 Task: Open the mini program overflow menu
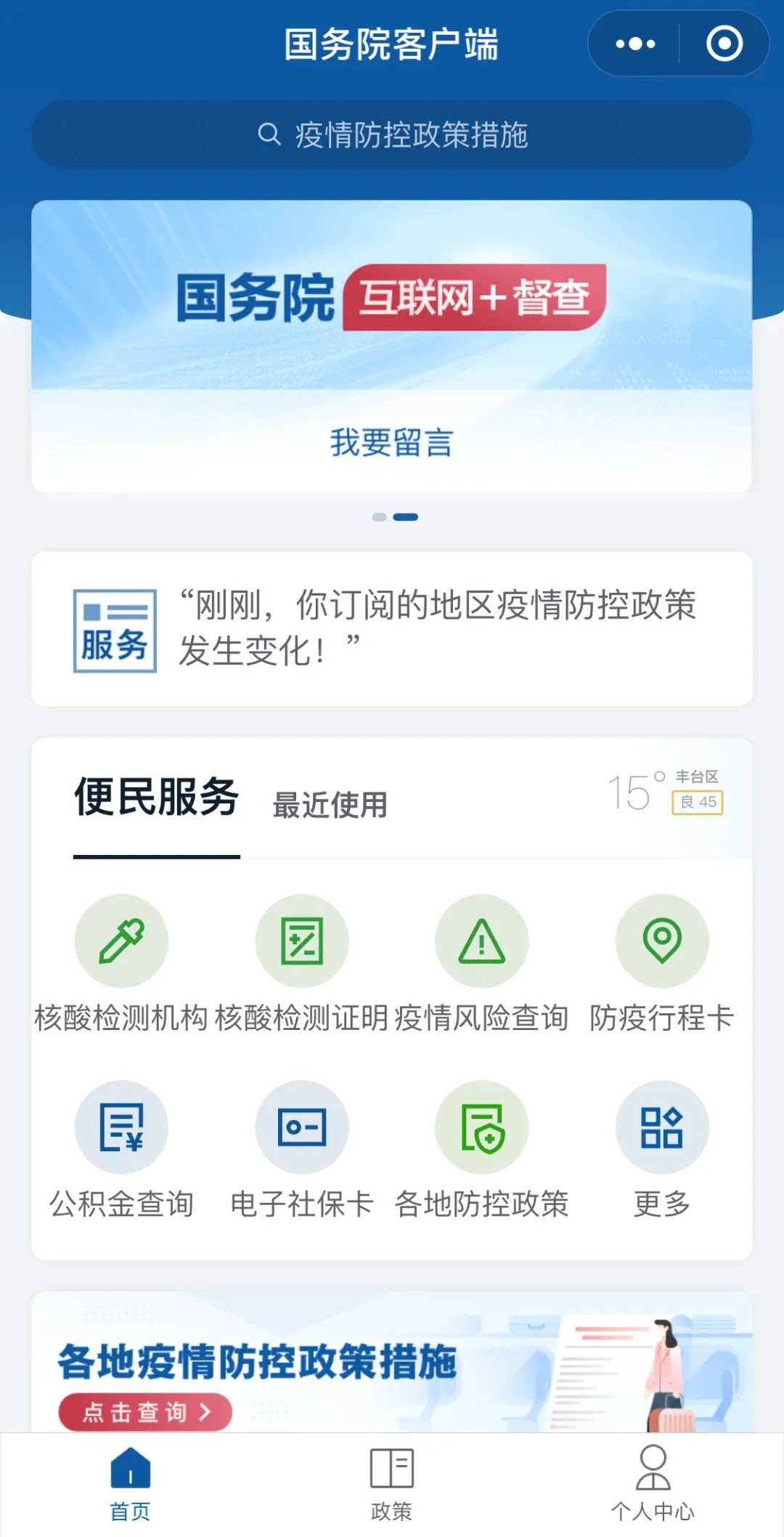pos(634,44)
